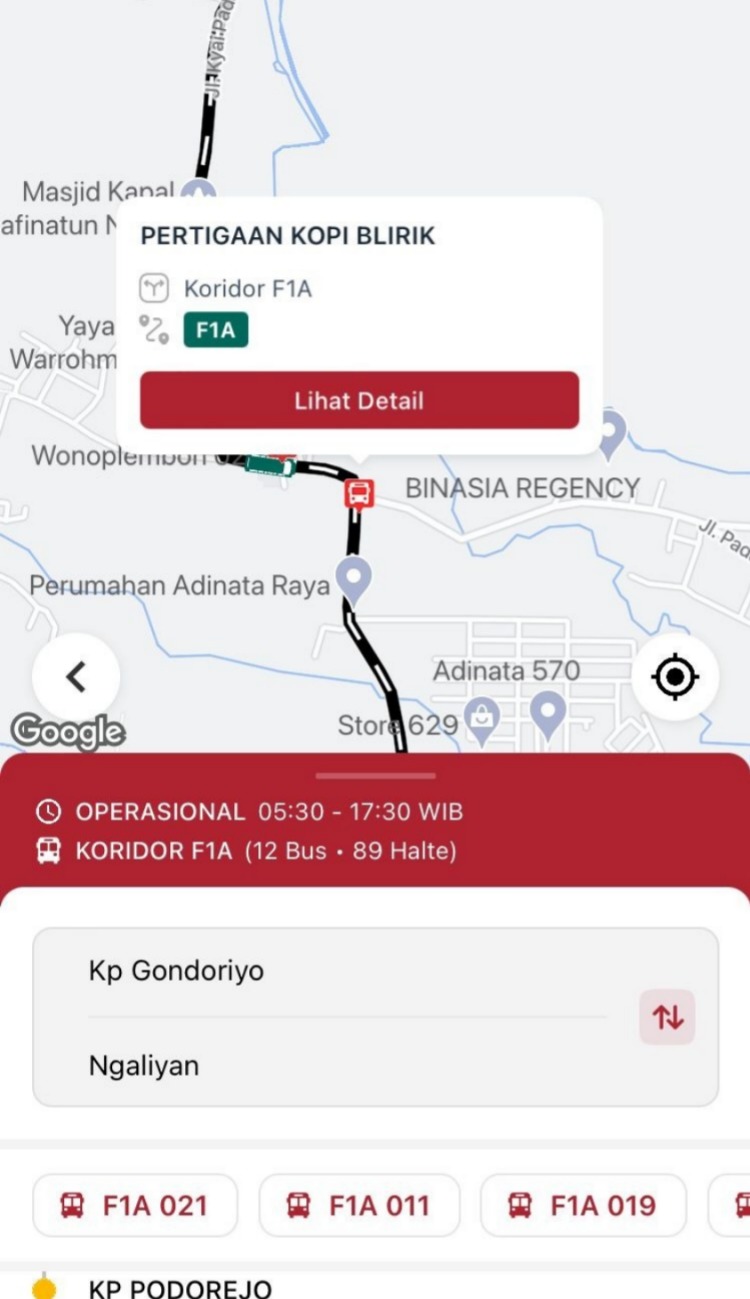Open the KP PODOREJO stop row

[x=375, y=1287]
